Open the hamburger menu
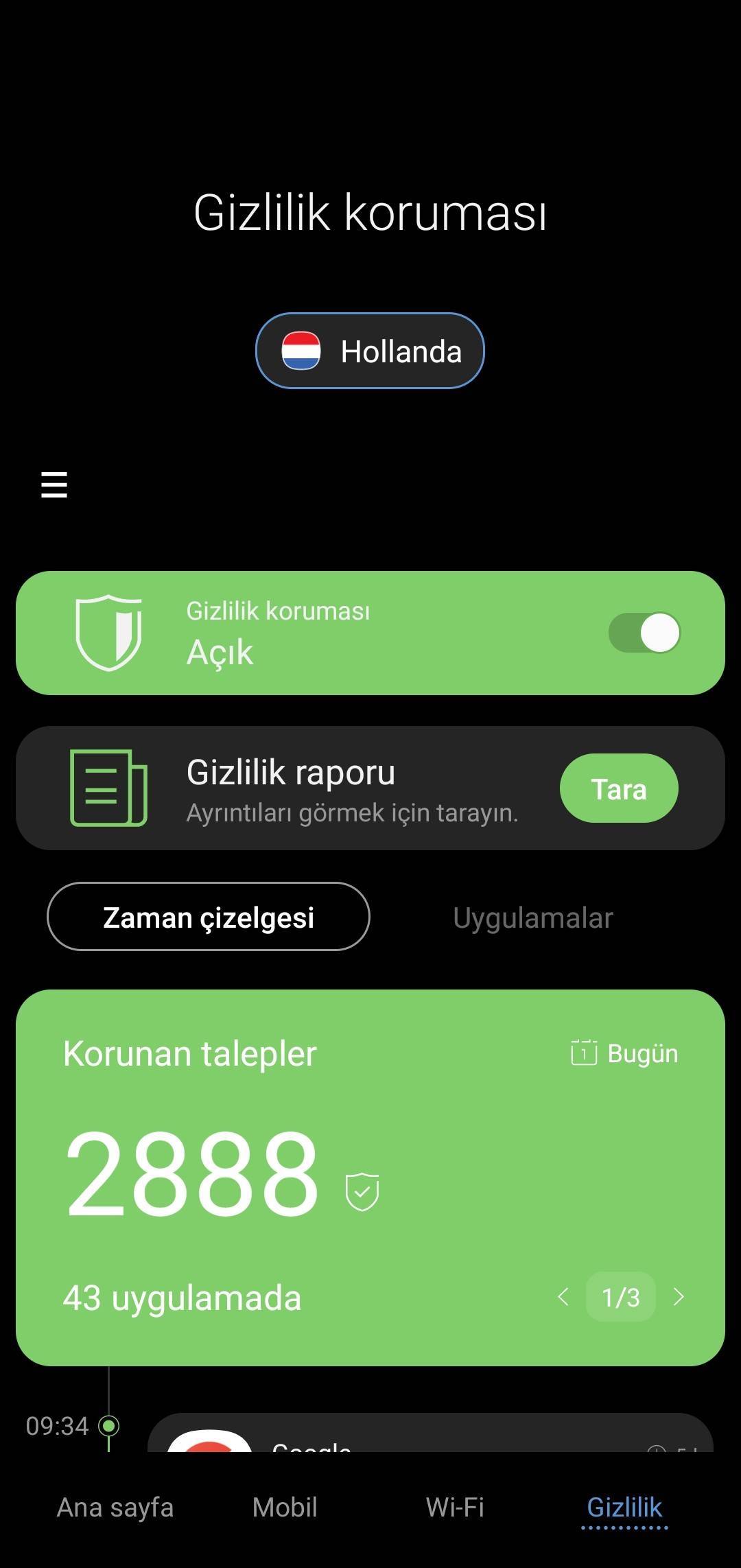The image size is (741, 1568). [x=54, y=484]
